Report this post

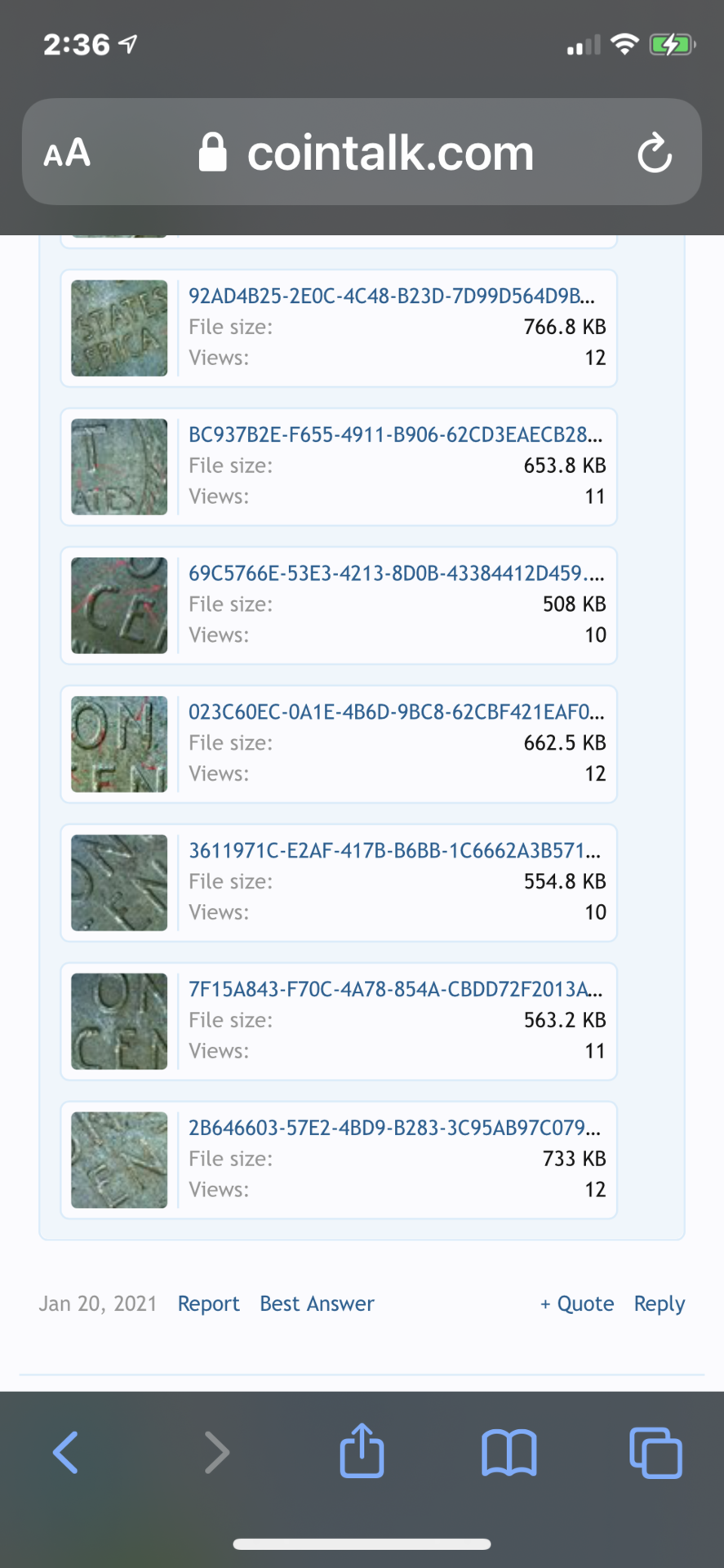point(208,1303)
